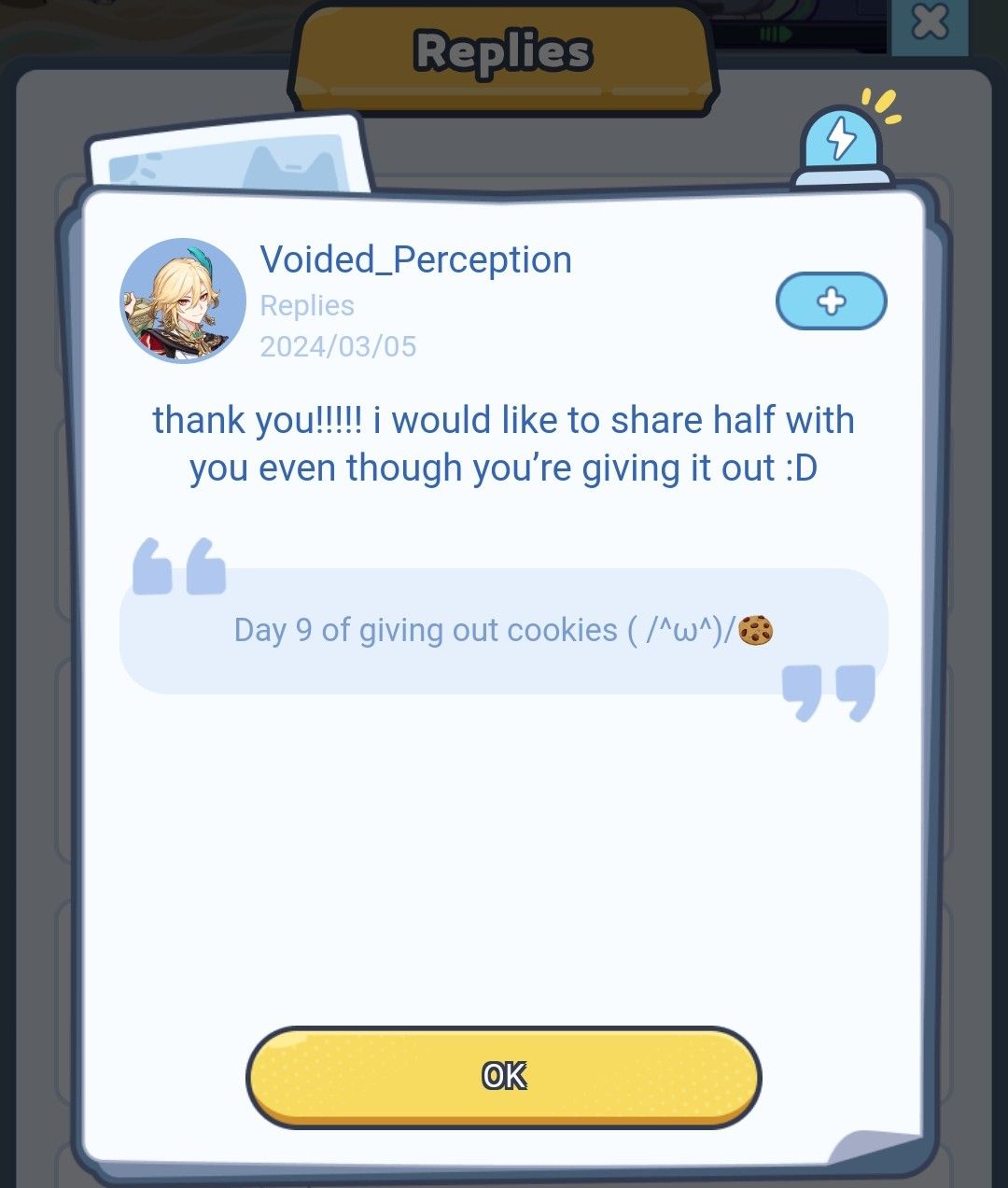Select the username Voided_Perception
This screenshot has width=1008, height=1188.
pos(415,259)
